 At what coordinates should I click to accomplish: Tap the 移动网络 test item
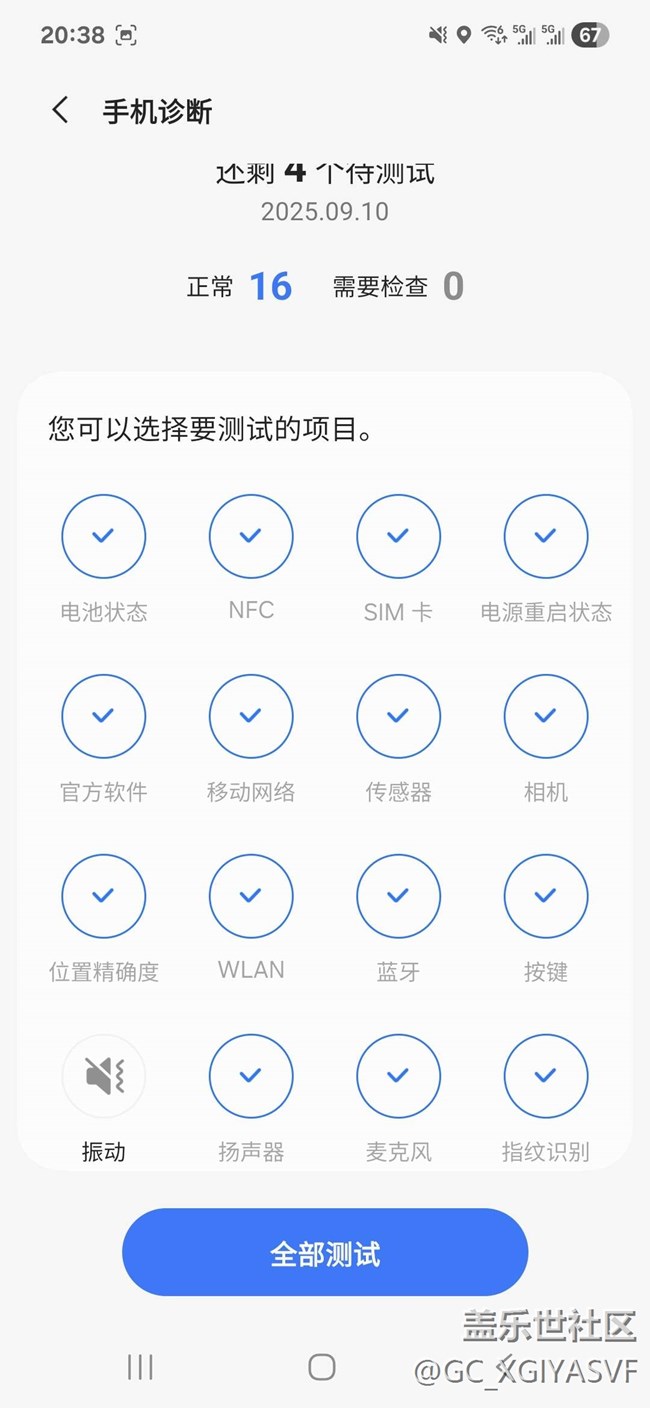point(251,716)
